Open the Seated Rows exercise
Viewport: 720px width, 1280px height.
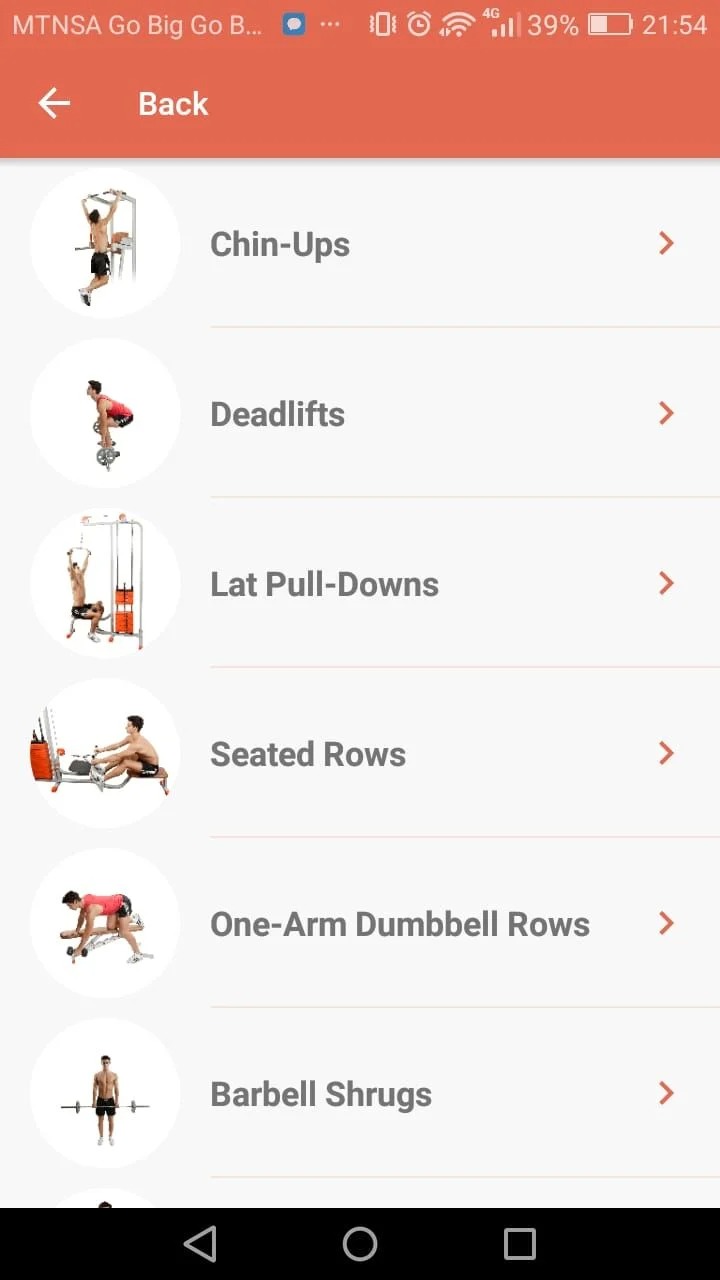pyautogui.click(x=308, y=754)
